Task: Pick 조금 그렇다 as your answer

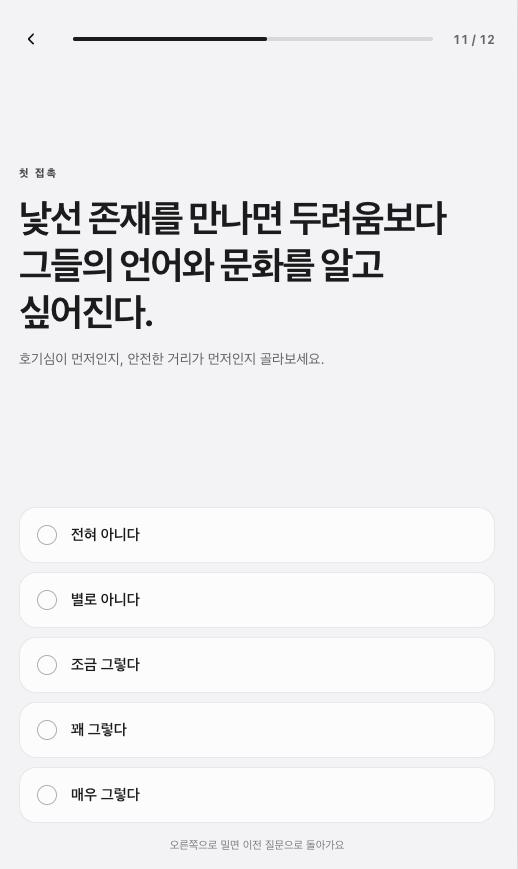Action: (x=257, y=664)
